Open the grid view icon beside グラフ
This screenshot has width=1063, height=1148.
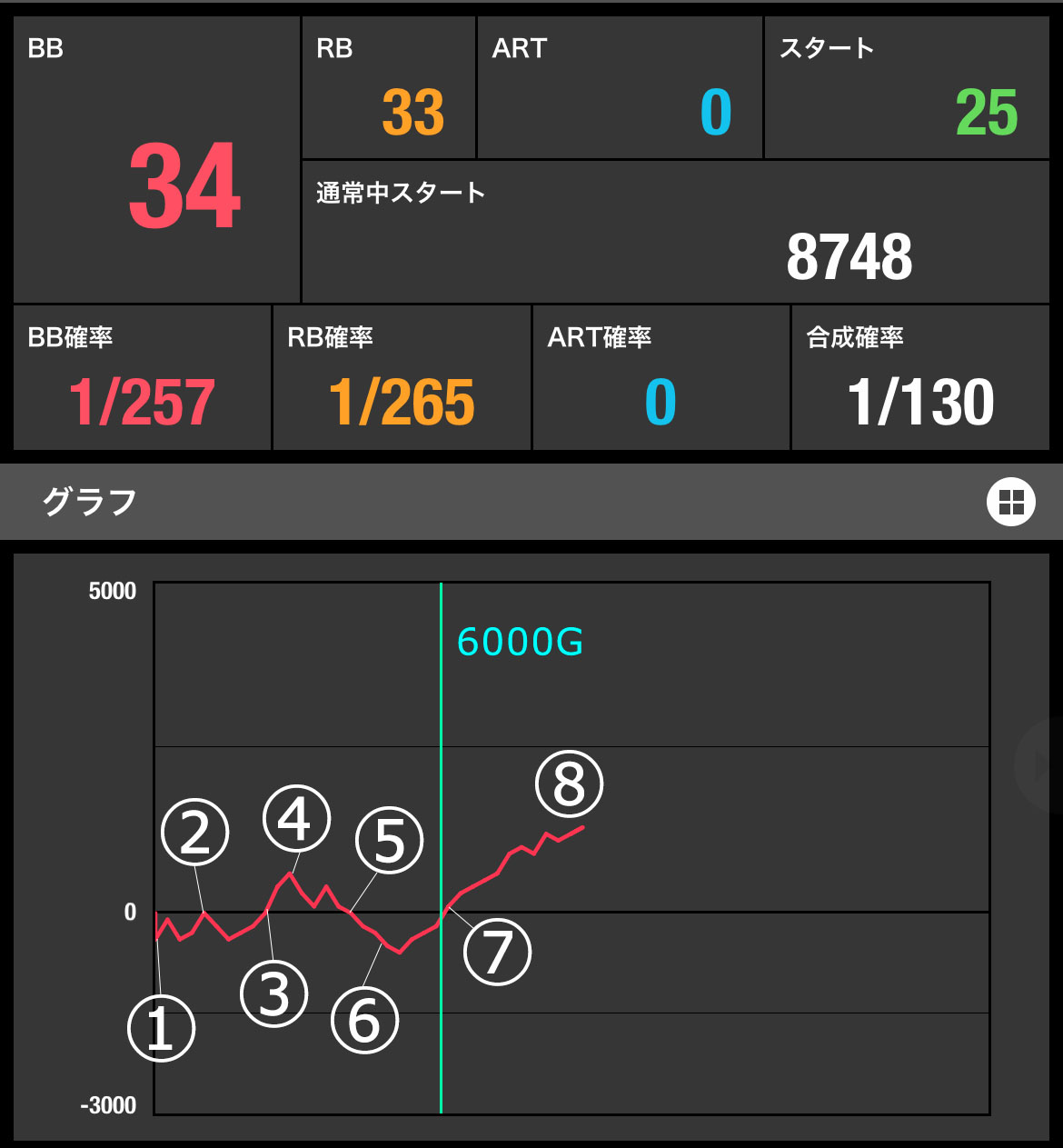(1010, 502)
